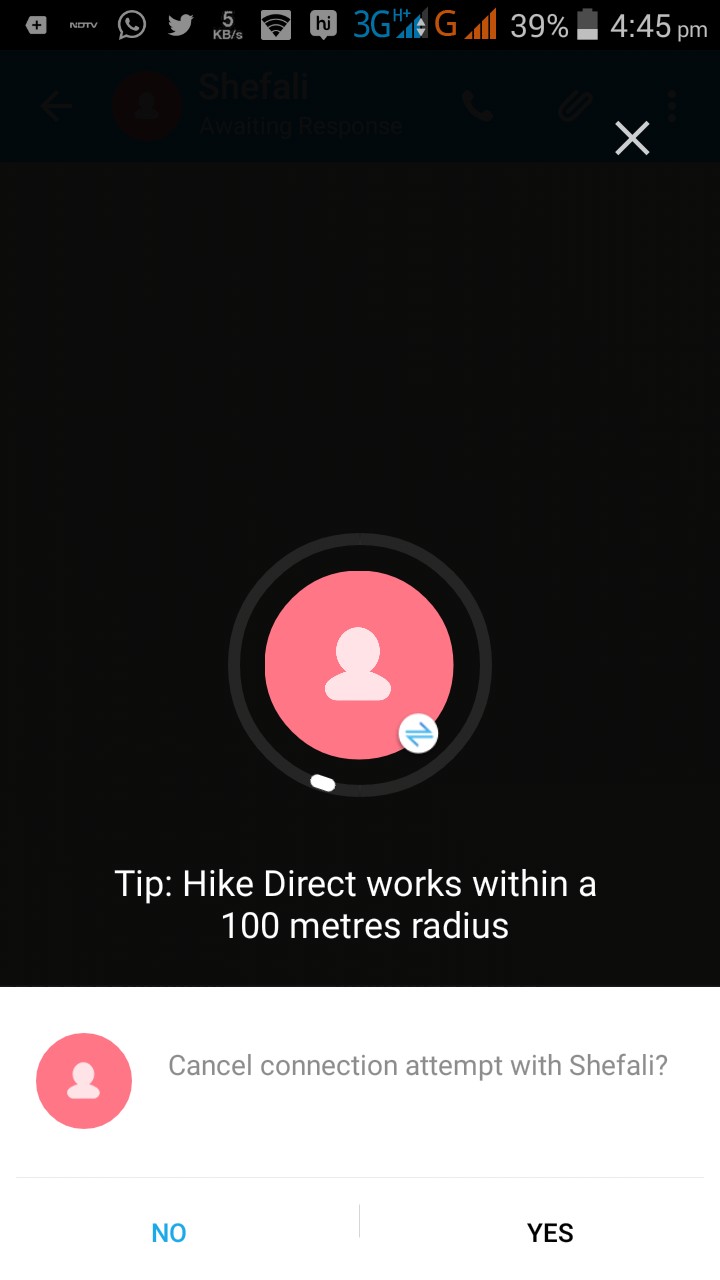Confirm cancel with YES
720x1280 pixels.
[550, 1233]
